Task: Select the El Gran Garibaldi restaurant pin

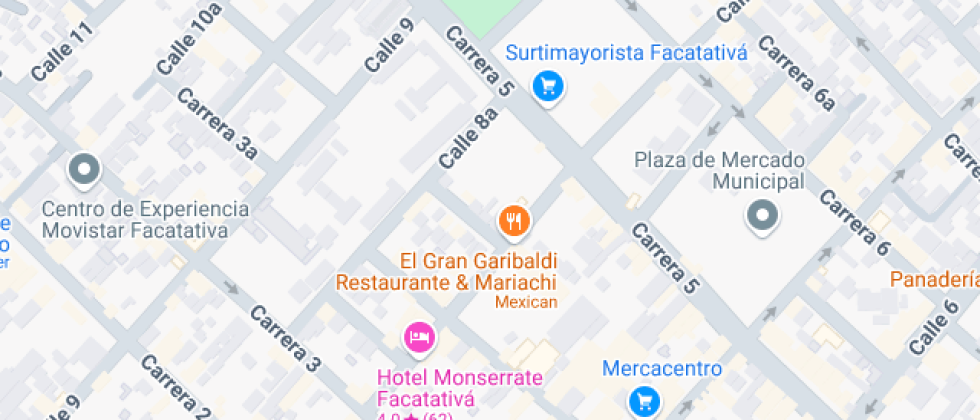Action: click(x=514, y=221)
